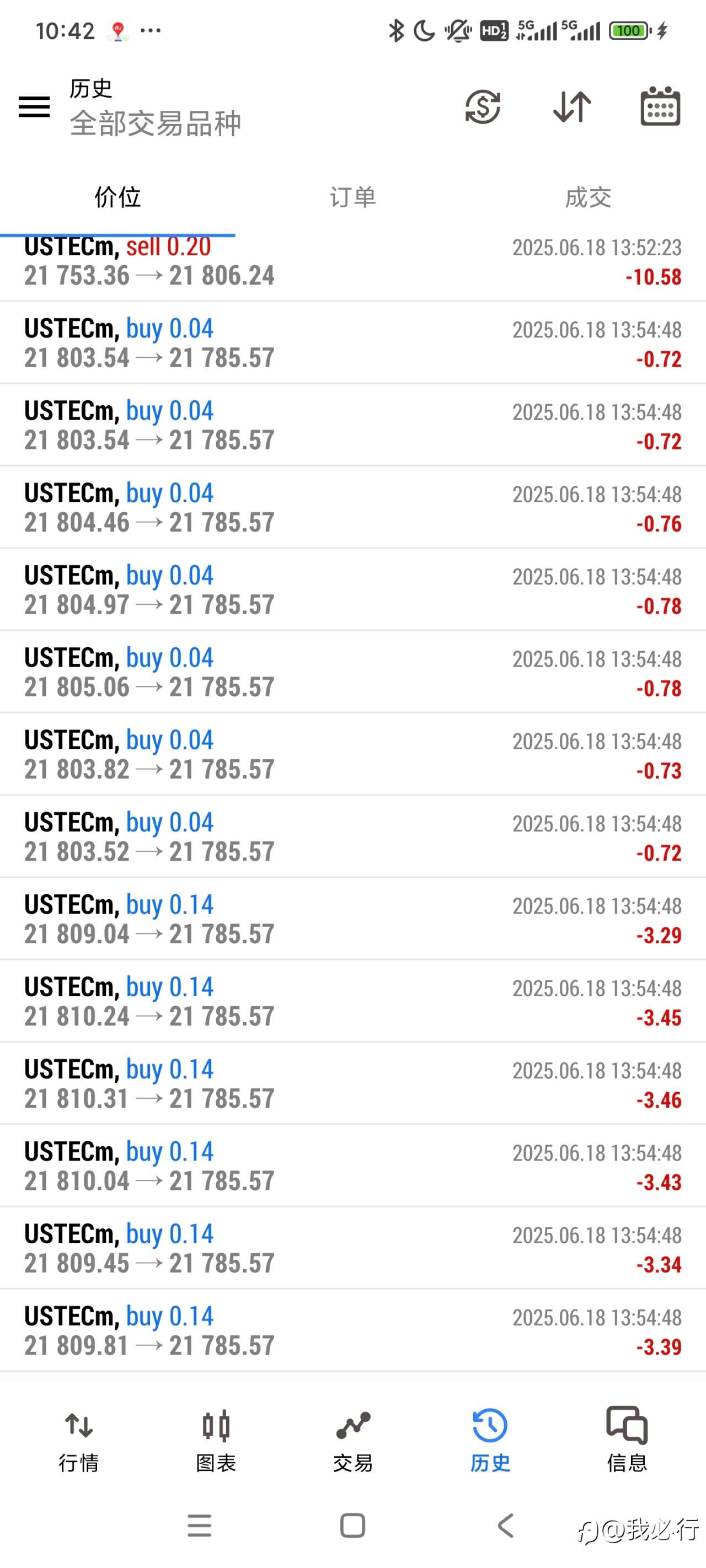Open the 信息 messages tab

pyautogui.click(x=626, y=1440)
